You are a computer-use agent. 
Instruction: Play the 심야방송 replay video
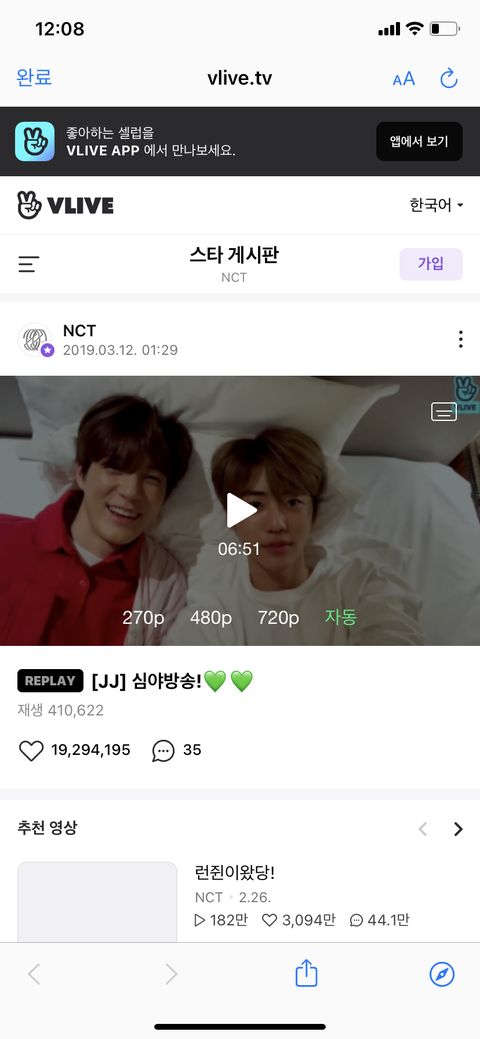[241, 510]
